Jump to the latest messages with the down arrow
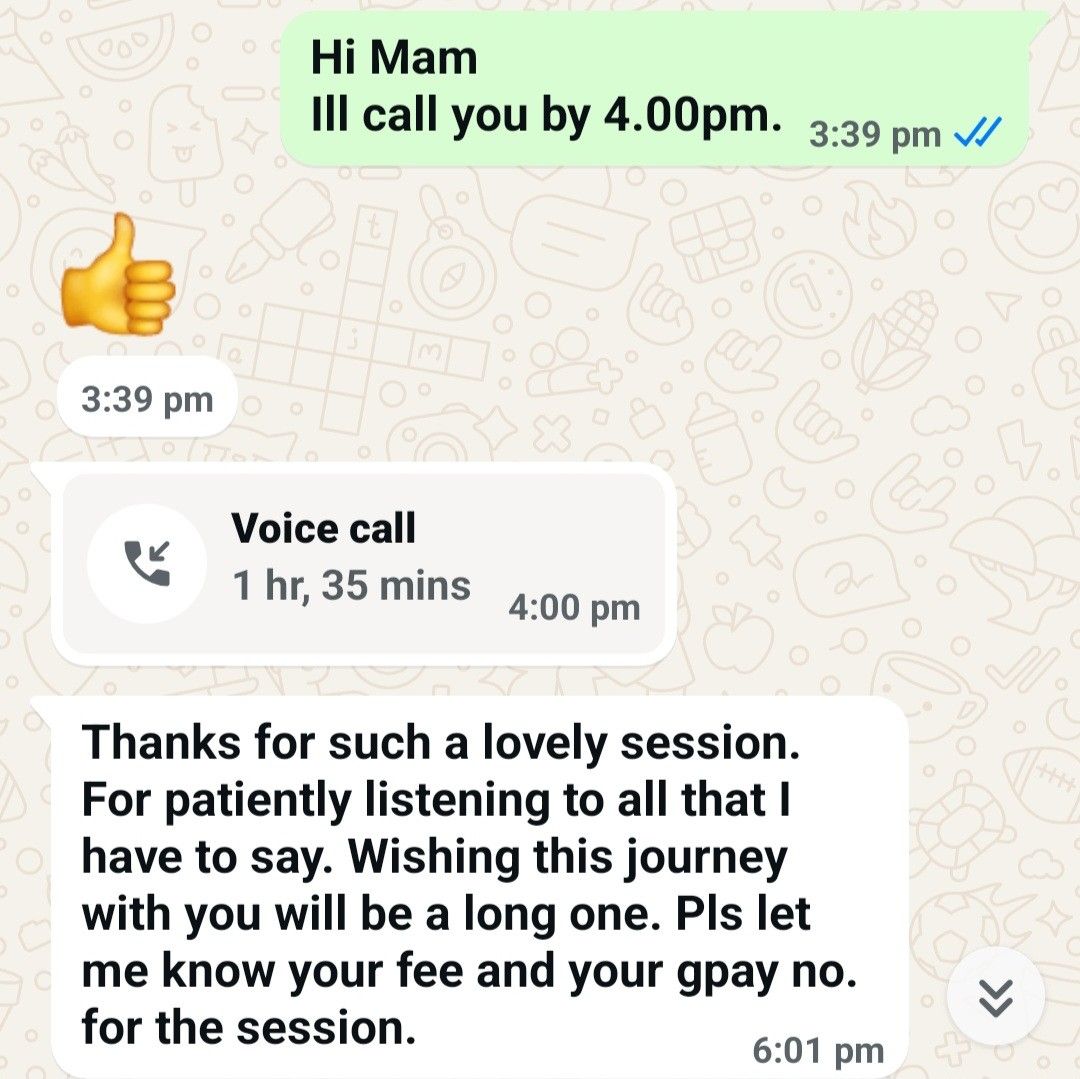 click(x=995, y=995)
